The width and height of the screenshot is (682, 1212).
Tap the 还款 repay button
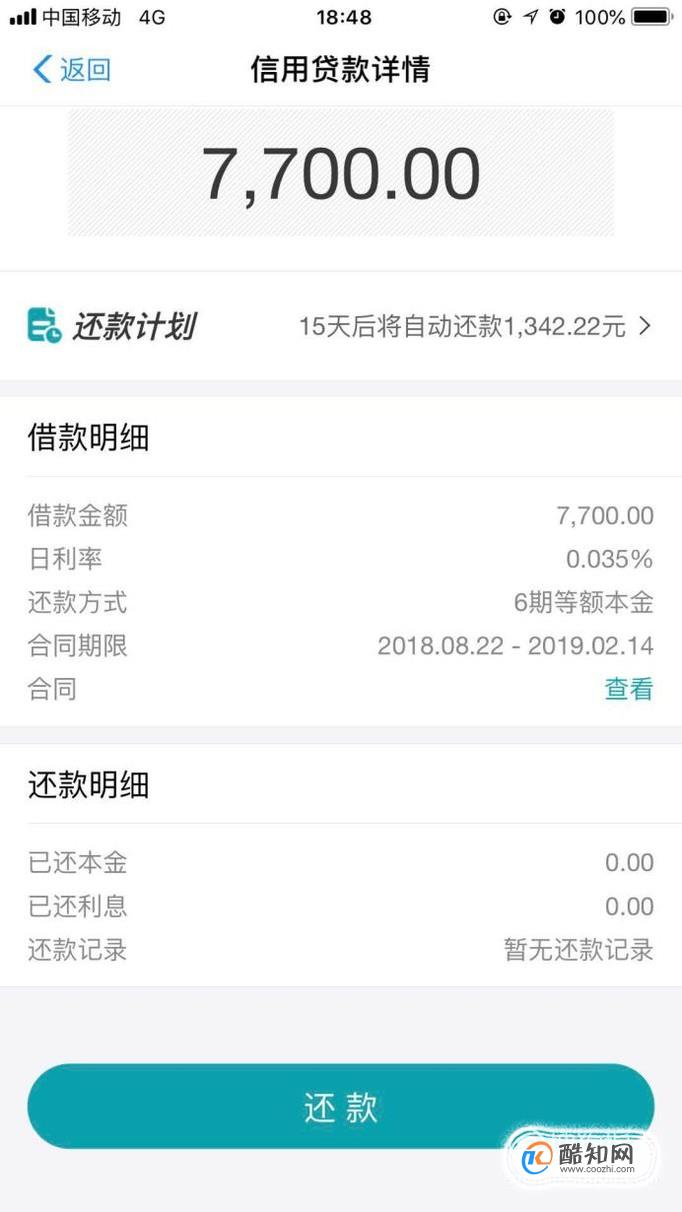tap(340, 1107)
